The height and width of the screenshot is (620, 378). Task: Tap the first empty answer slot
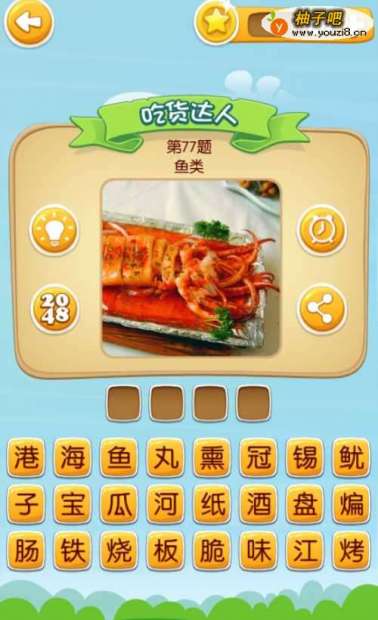coord(124,403)
